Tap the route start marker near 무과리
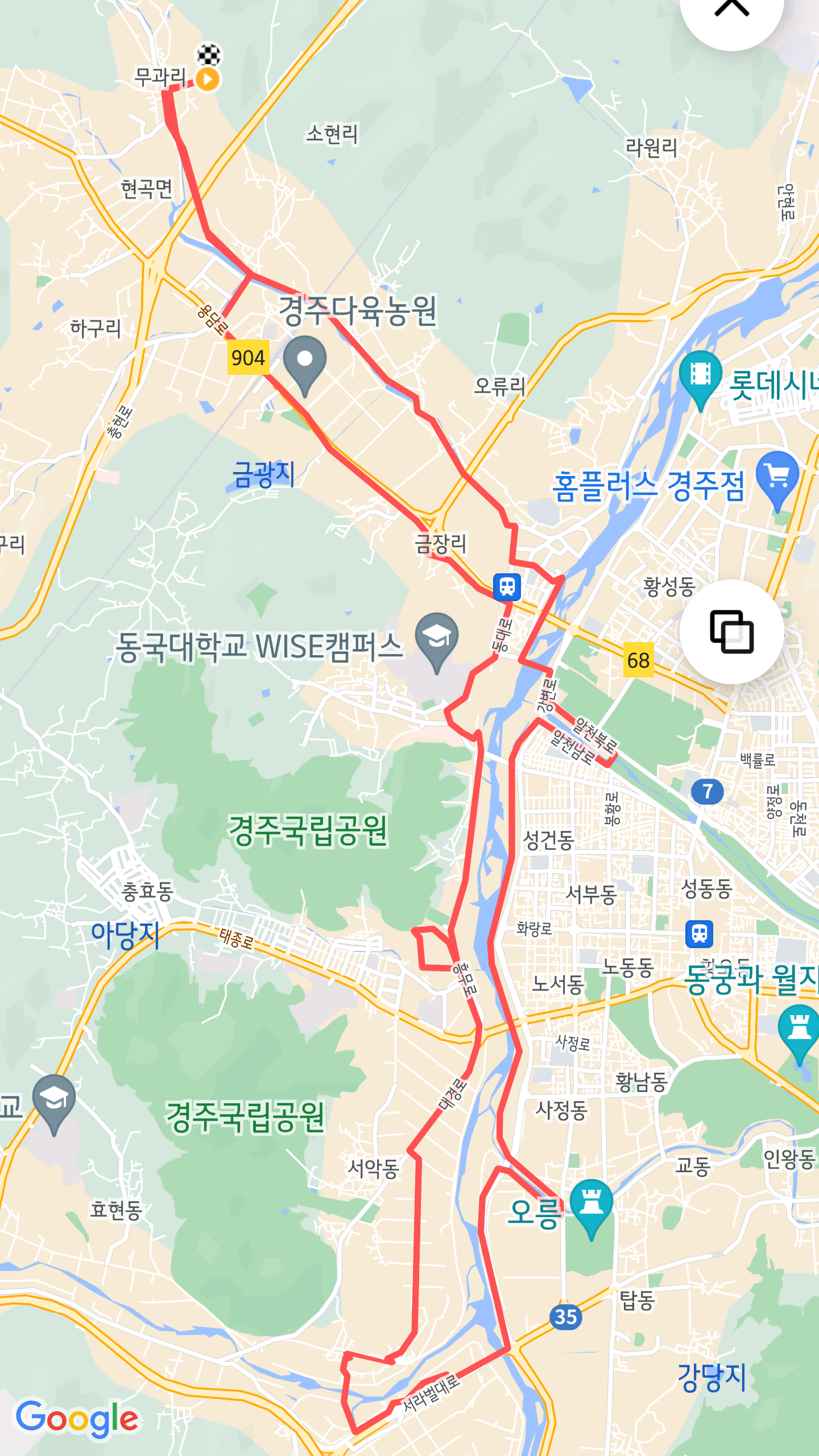 [208, 79]
